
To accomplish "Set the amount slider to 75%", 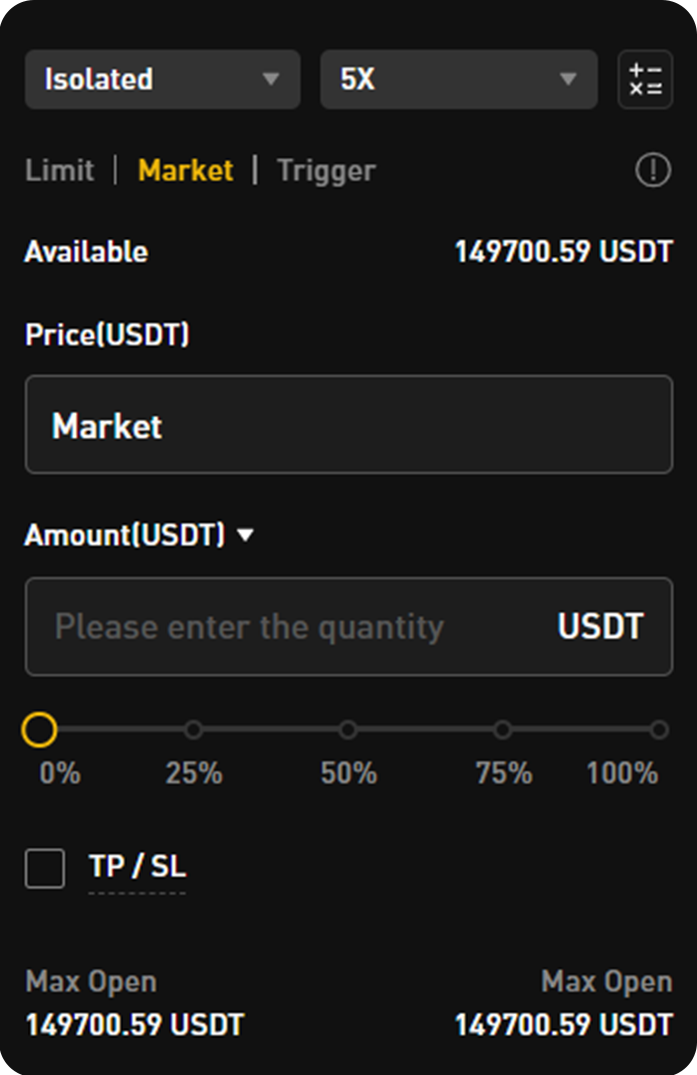I will 503,730.
